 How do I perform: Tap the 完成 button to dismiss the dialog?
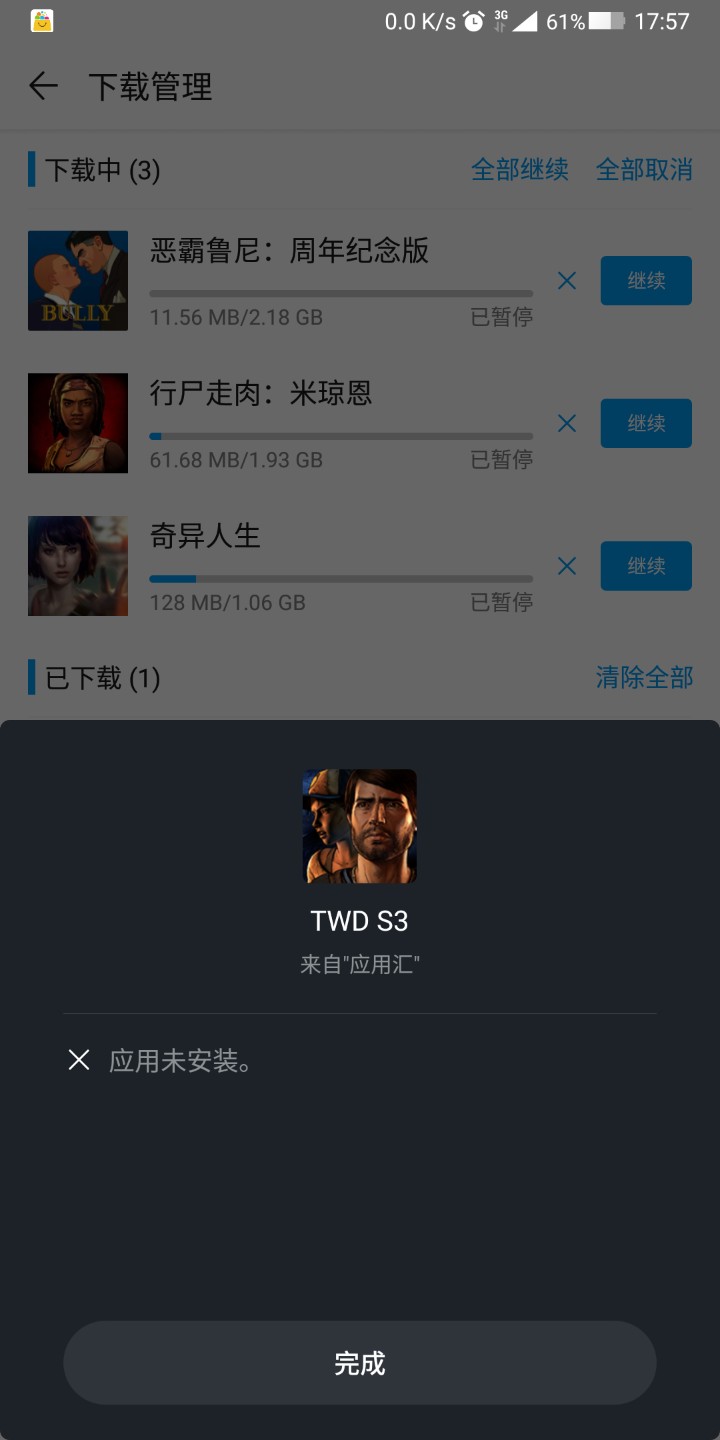(360, 1363)
